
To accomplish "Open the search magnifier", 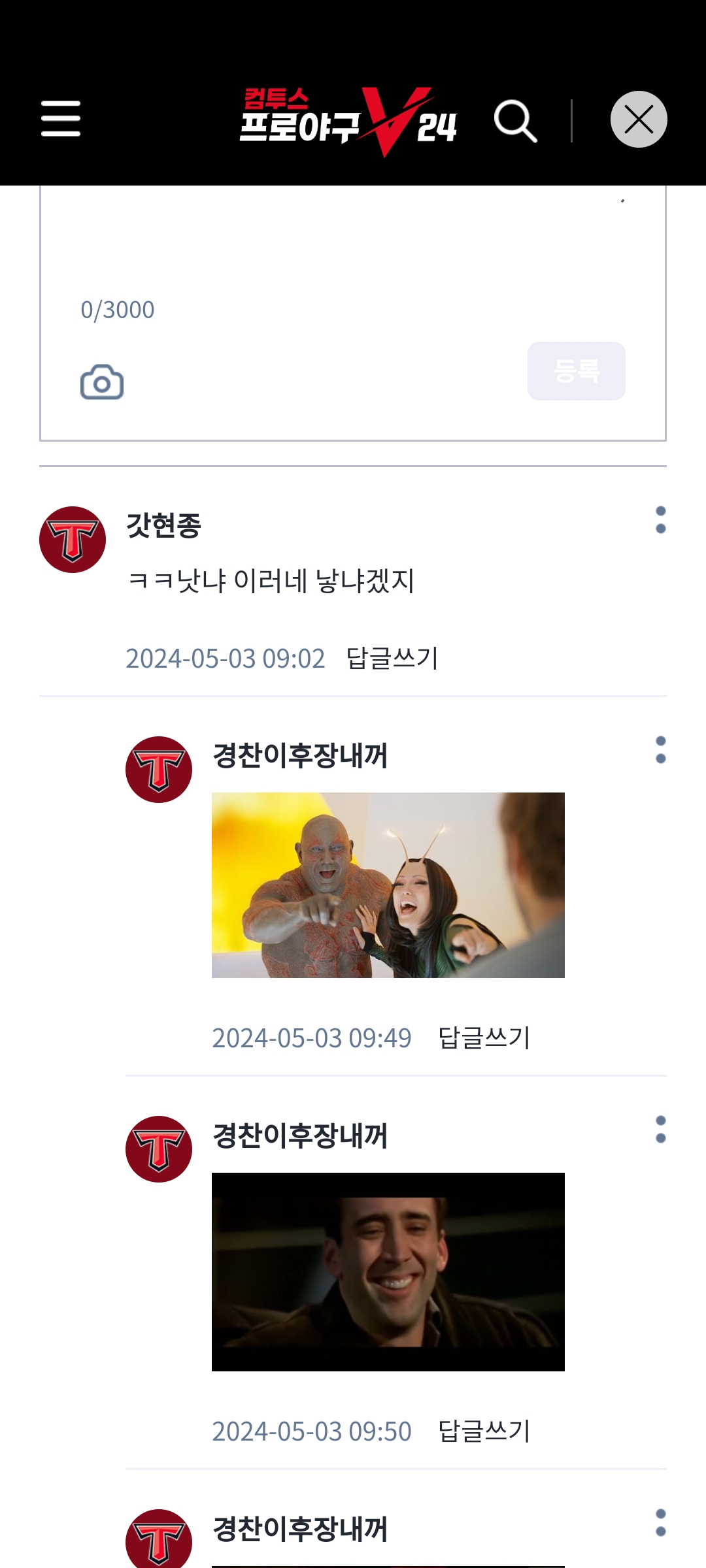I will click(x=516, y=121).
